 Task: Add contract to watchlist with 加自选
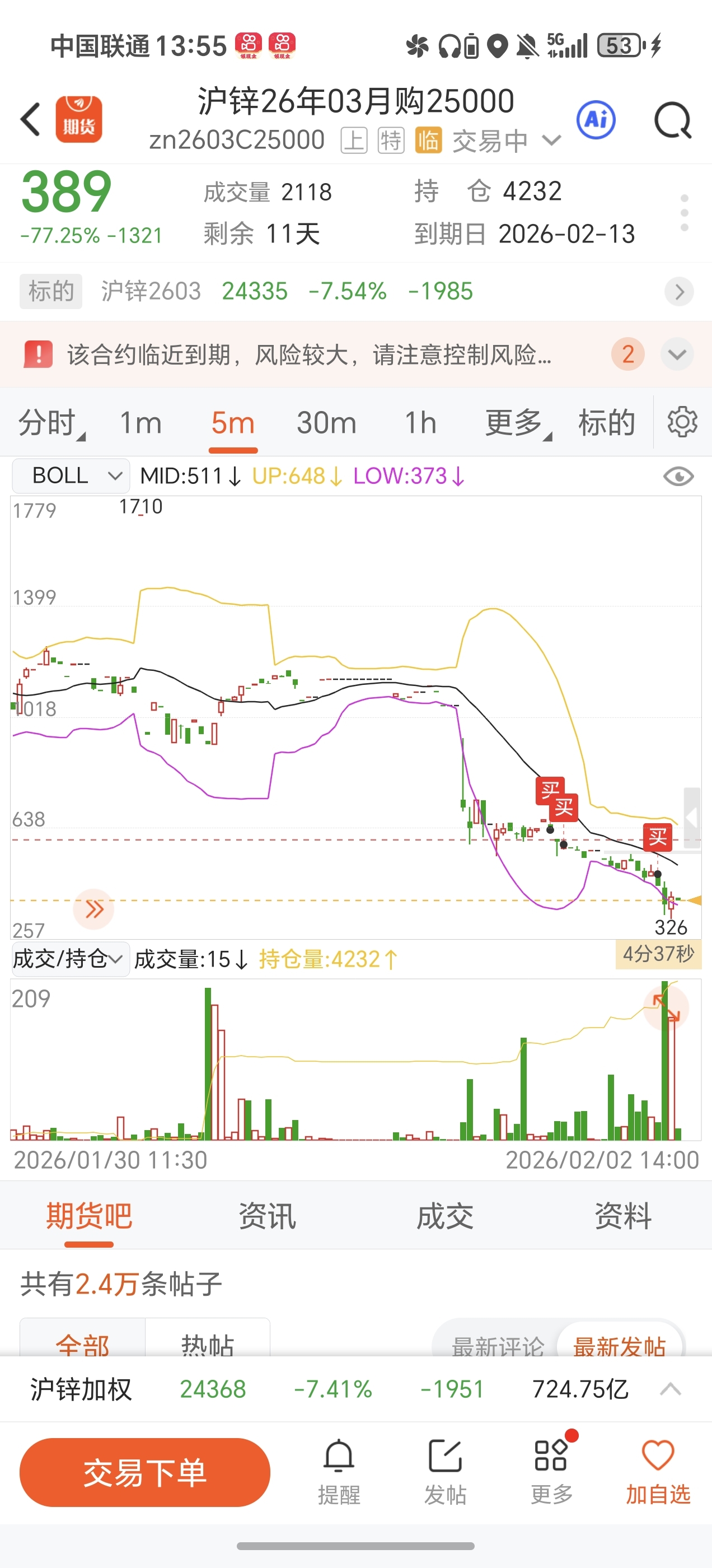click(x=658, y=1472)
